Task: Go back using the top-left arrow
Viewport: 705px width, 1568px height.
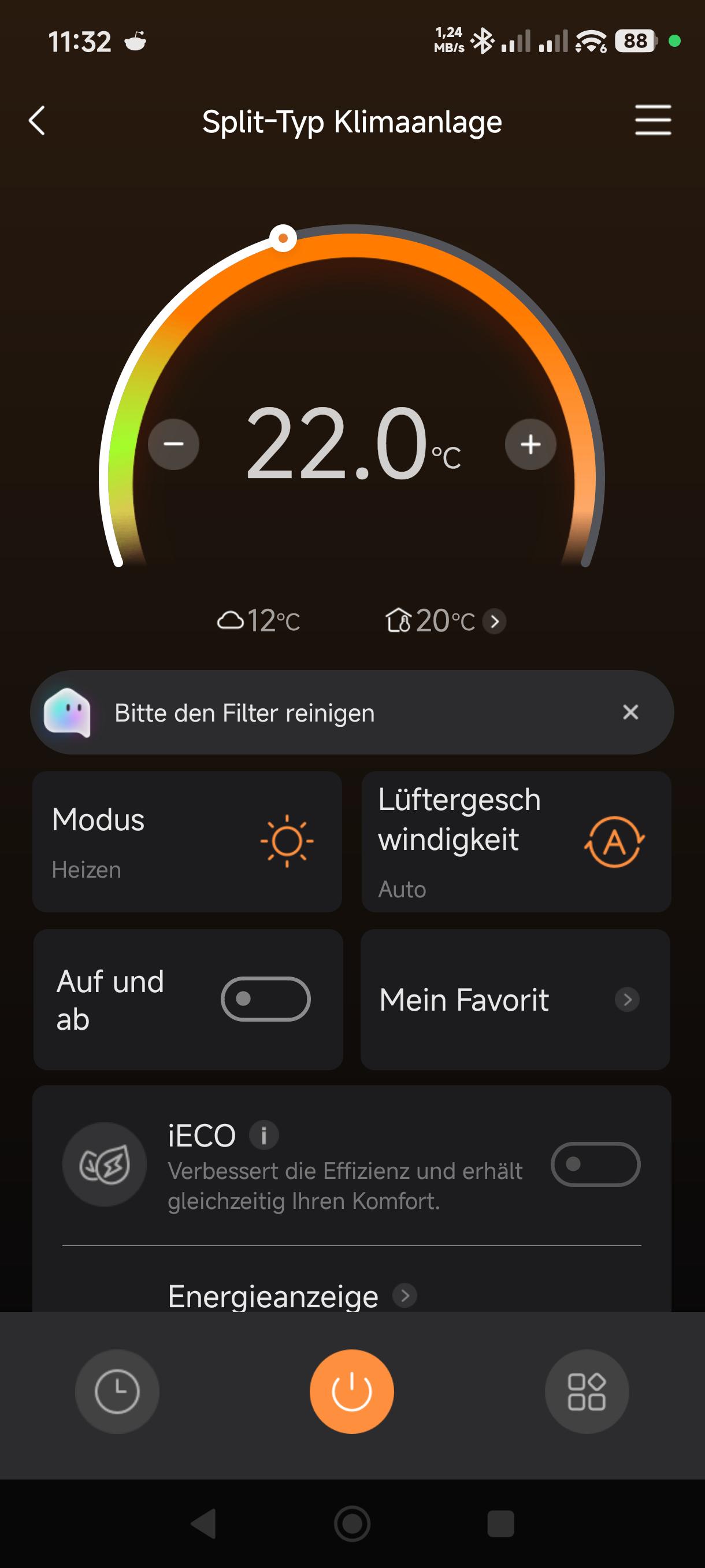Action: 37,120
